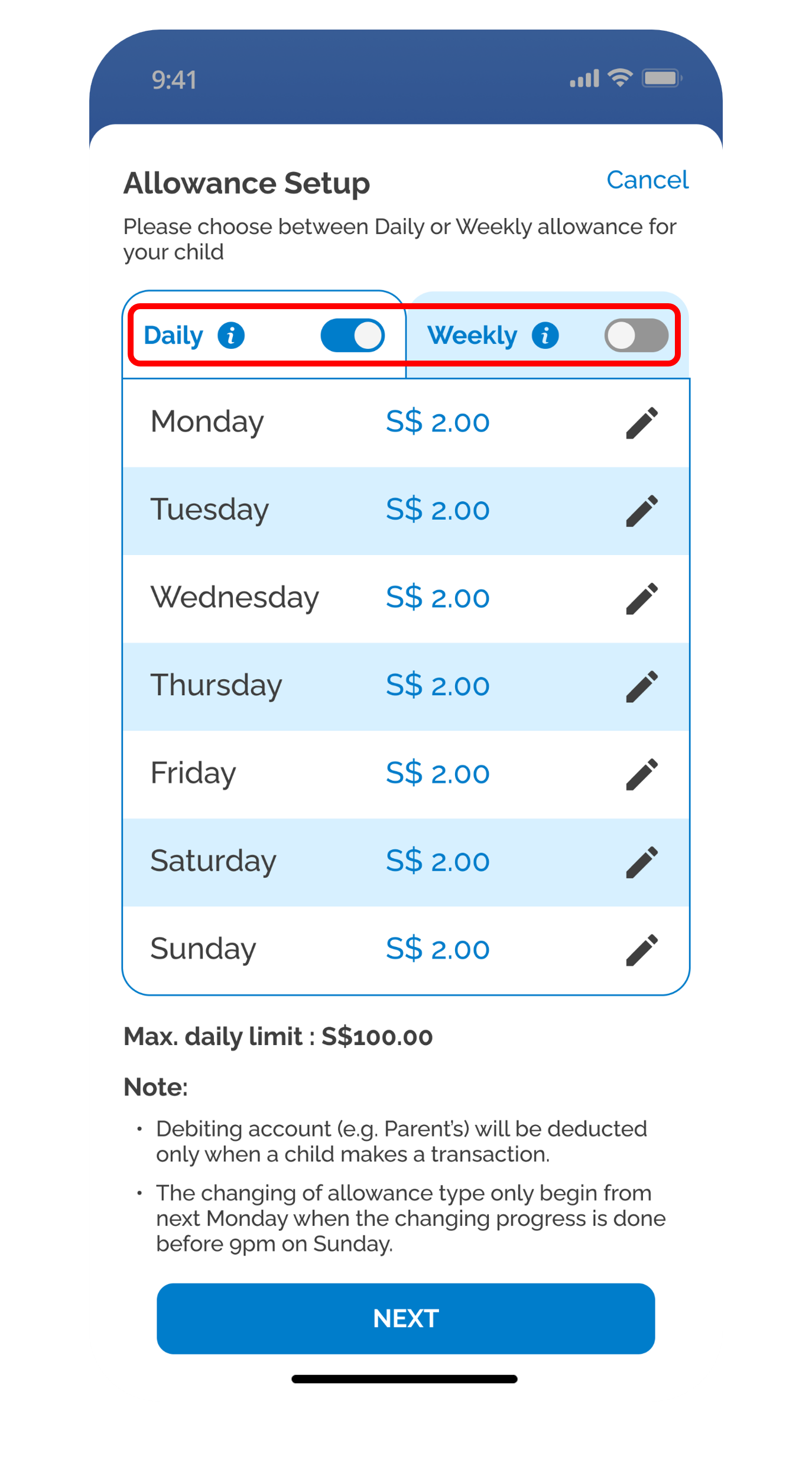This screenshot has height=1463, width=812.
Task: Disable the Daily allowance toggle
Action: coord(352,335)
